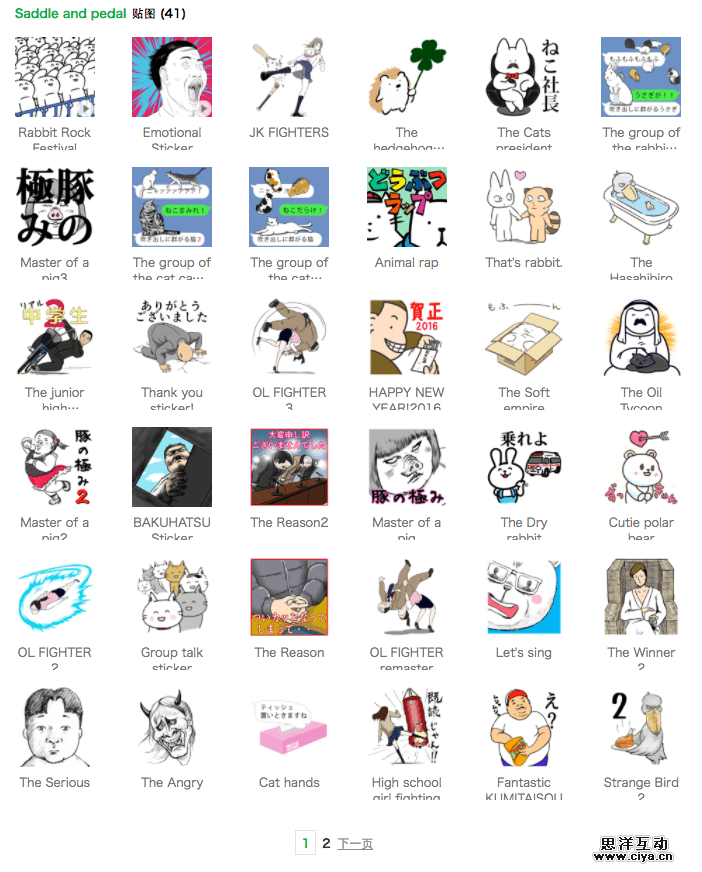
Task: View the Cat hands sticker pack
Action: point(289,728)
